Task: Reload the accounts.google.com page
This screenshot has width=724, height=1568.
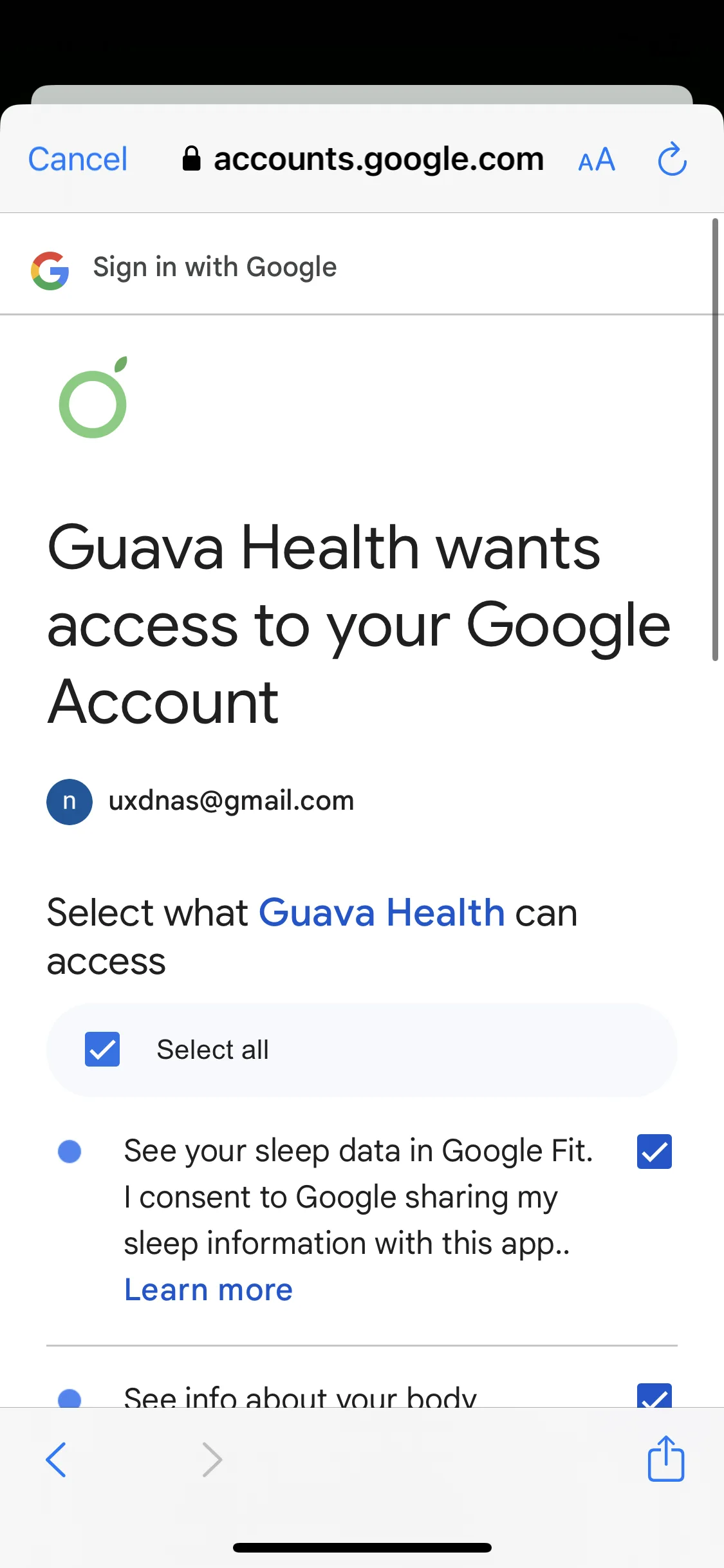Action: click(x=672, y=158)
